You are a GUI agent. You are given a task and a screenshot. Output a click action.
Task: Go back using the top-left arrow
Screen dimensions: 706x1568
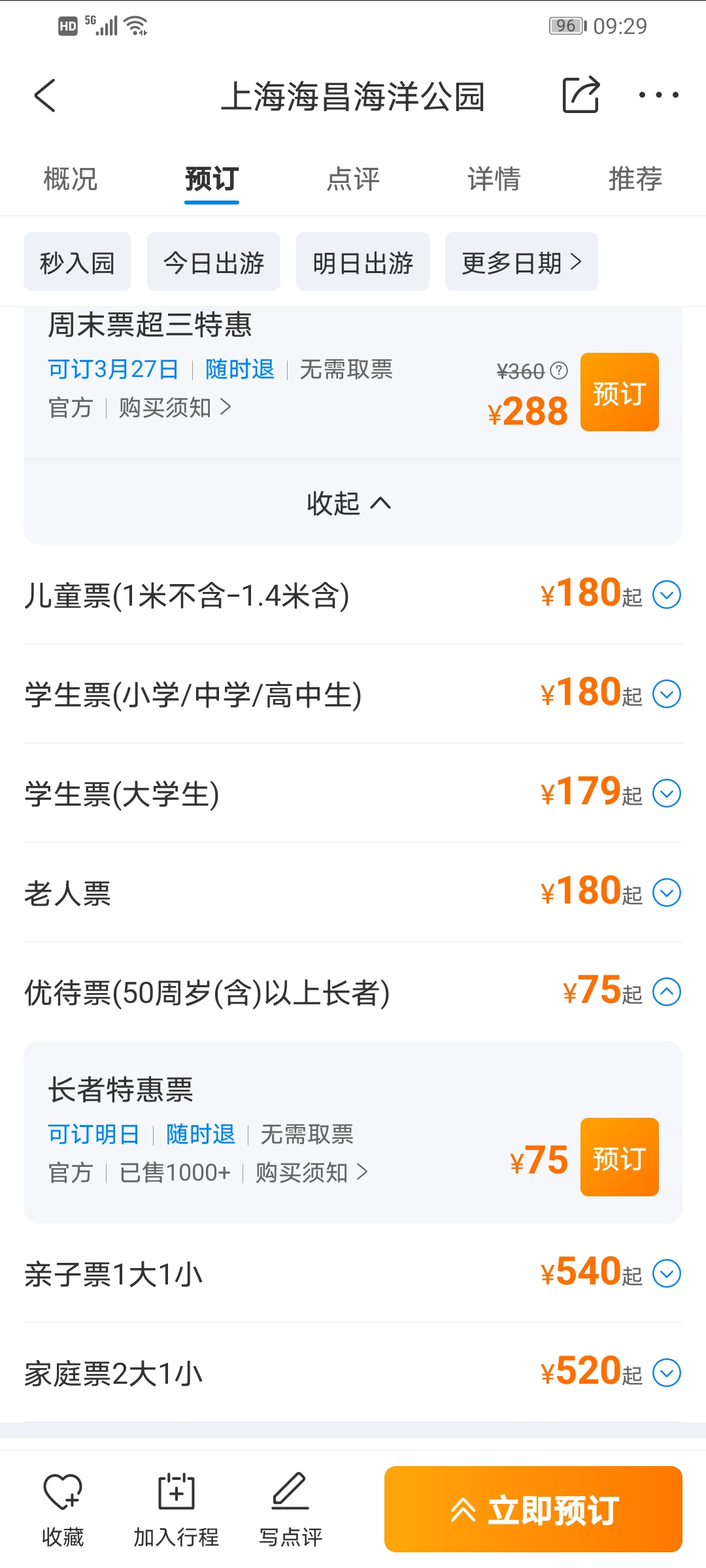(x=44, y=96)
